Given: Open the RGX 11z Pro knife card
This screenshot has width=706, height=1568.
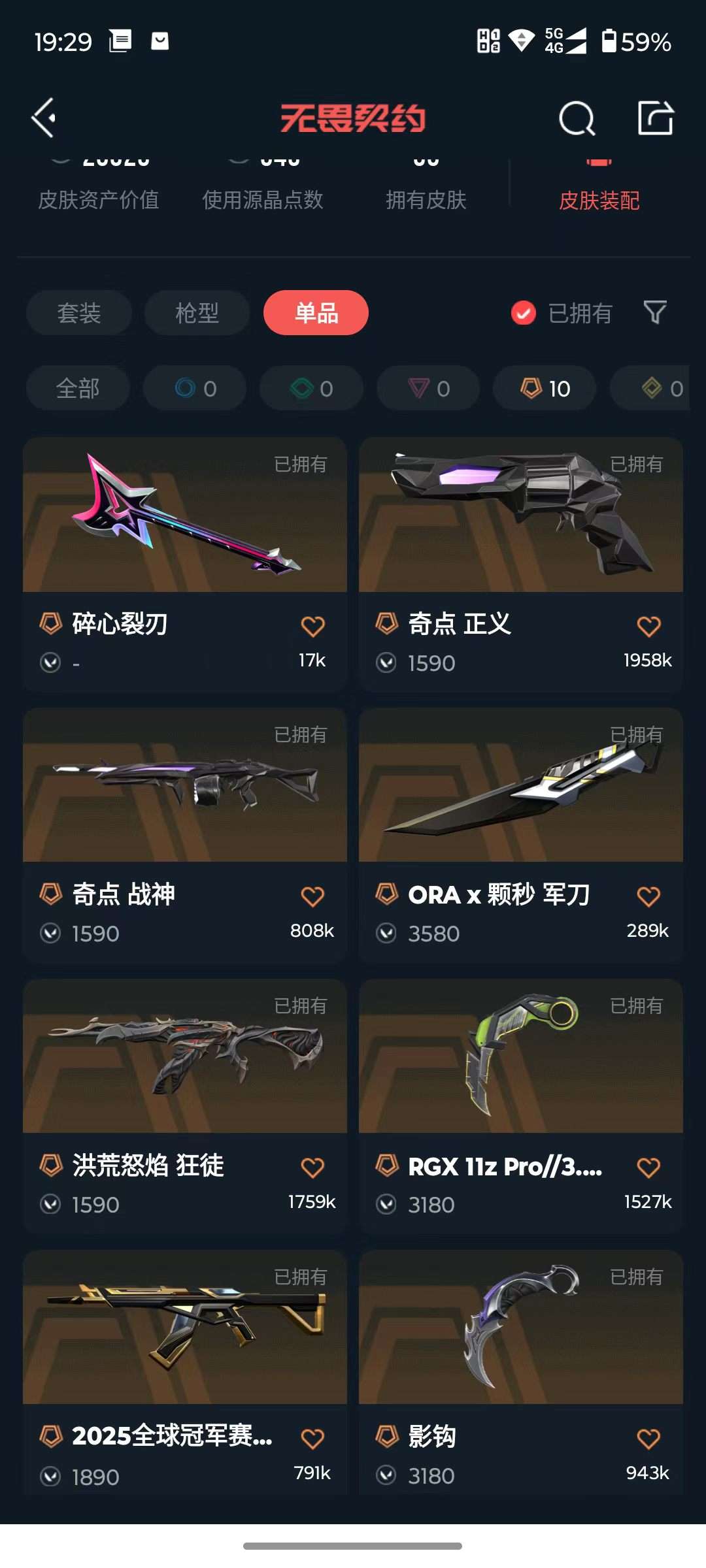Looking at the screenshot, I should click(x=521, y=1106).
